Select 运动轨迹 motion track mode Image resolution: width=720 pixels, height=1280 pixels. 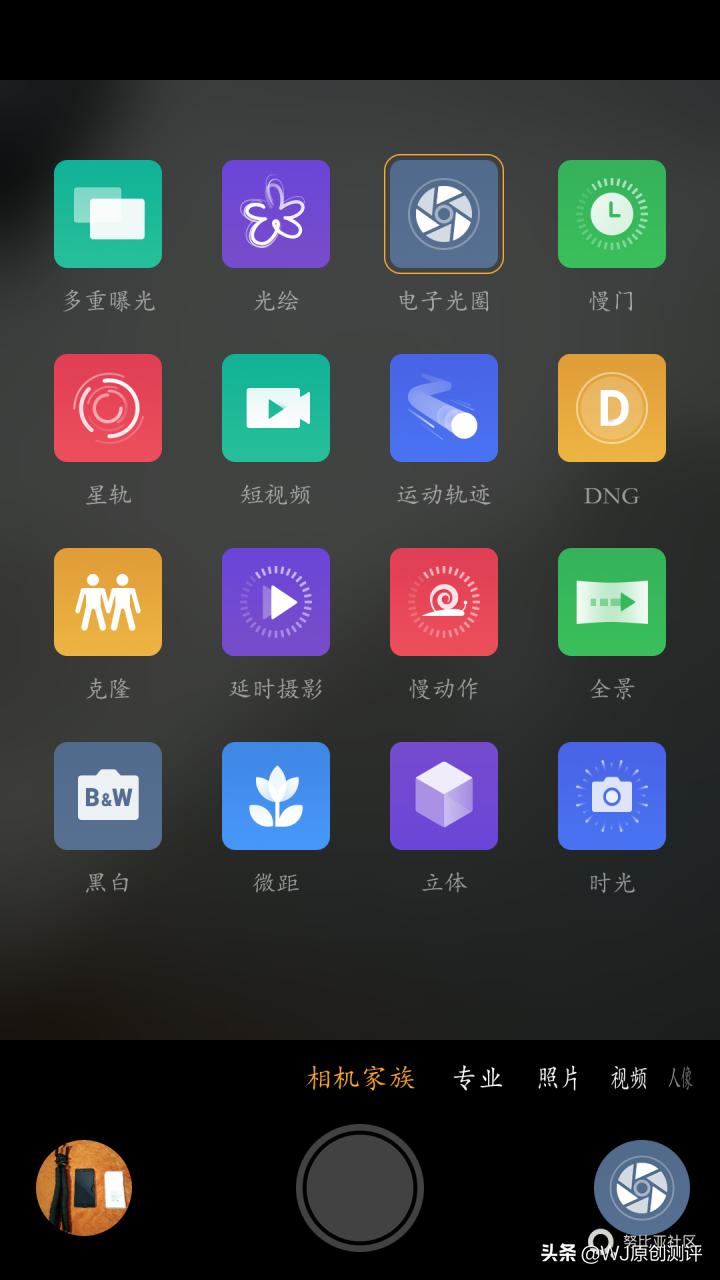tap(444, 408)
